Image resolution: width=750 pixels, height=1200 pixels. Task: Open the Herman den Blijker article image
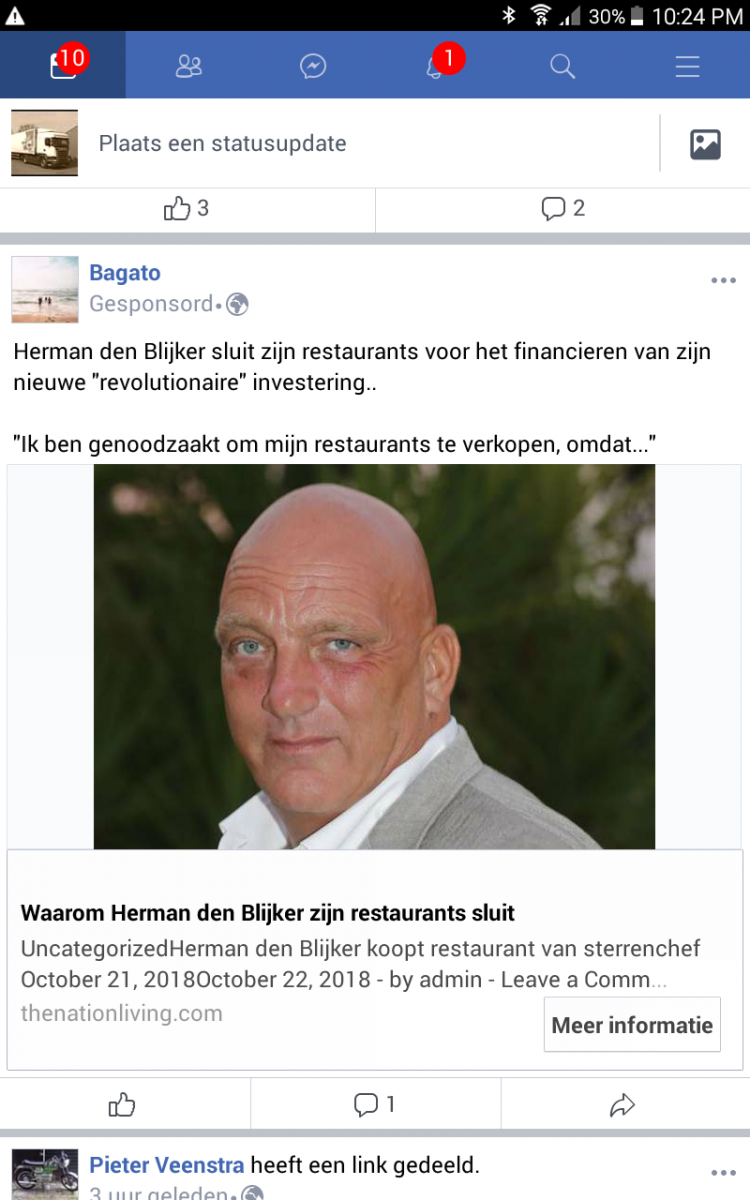375,656
